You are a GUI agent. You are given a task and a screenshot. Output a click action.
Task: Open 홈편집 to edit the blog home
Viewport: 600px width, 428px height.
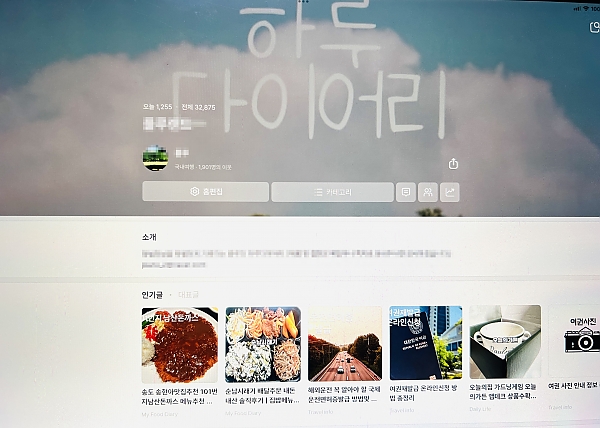pos(205,192)
